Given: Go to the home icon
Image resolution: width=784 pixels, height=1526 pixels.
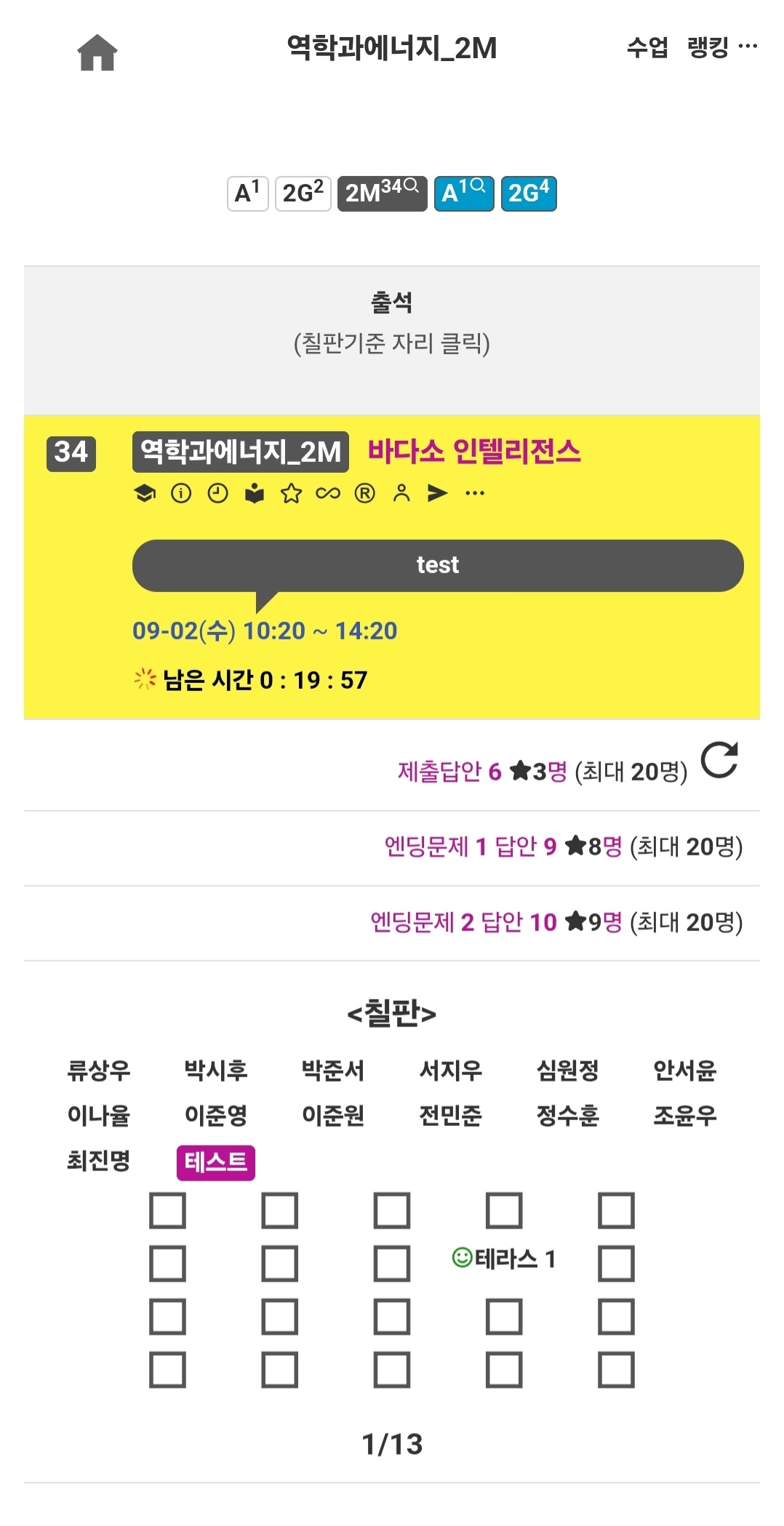Looking at the screenshot, I should click(97, 52).
